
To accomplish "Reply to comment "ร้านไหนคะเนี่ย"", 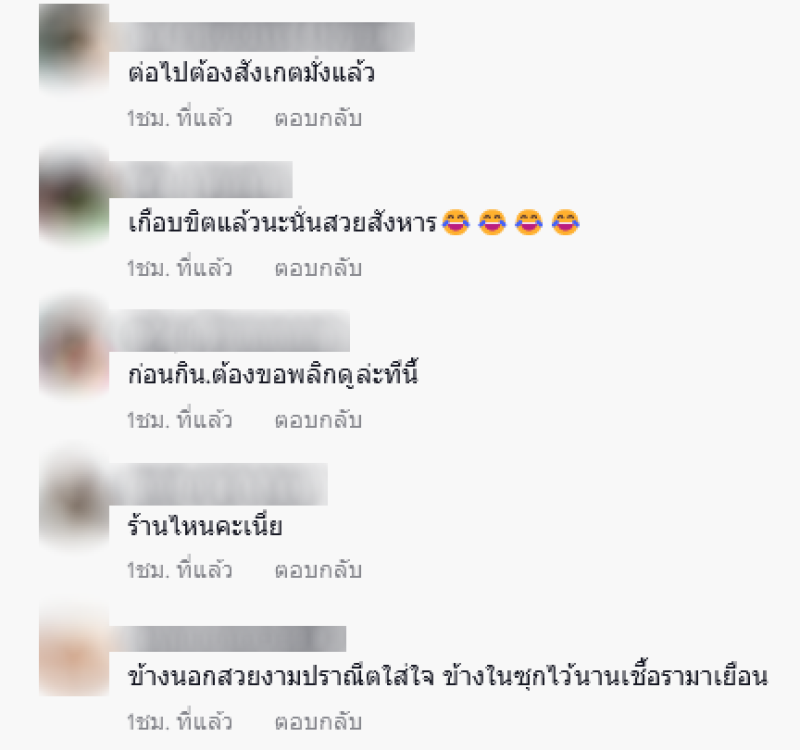I will [318, 570].
